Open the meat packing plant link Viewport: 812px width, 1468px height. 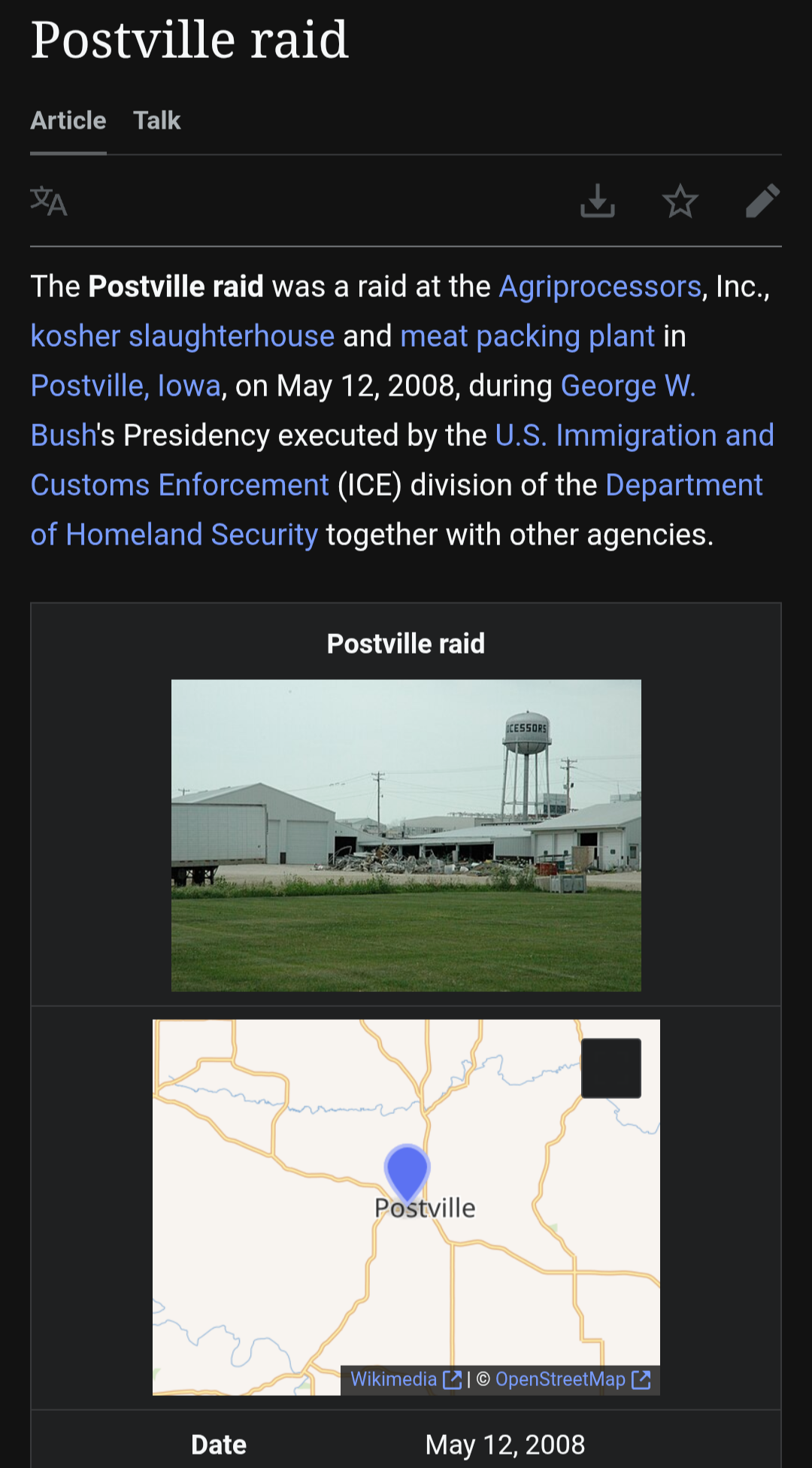pos(528,336)
